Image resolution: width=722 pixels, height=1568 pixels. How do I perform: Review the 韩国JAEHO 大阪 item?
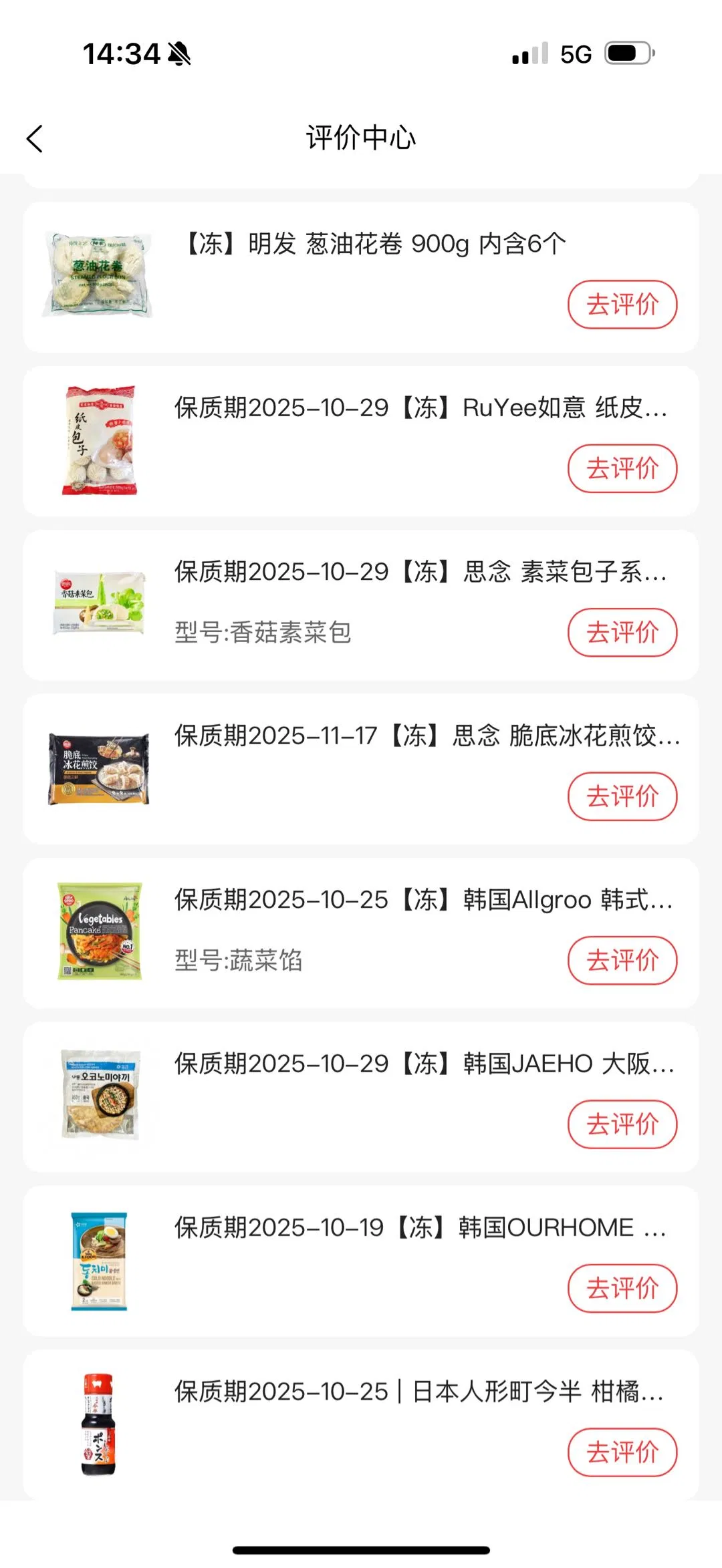[x=622, y=1124]
